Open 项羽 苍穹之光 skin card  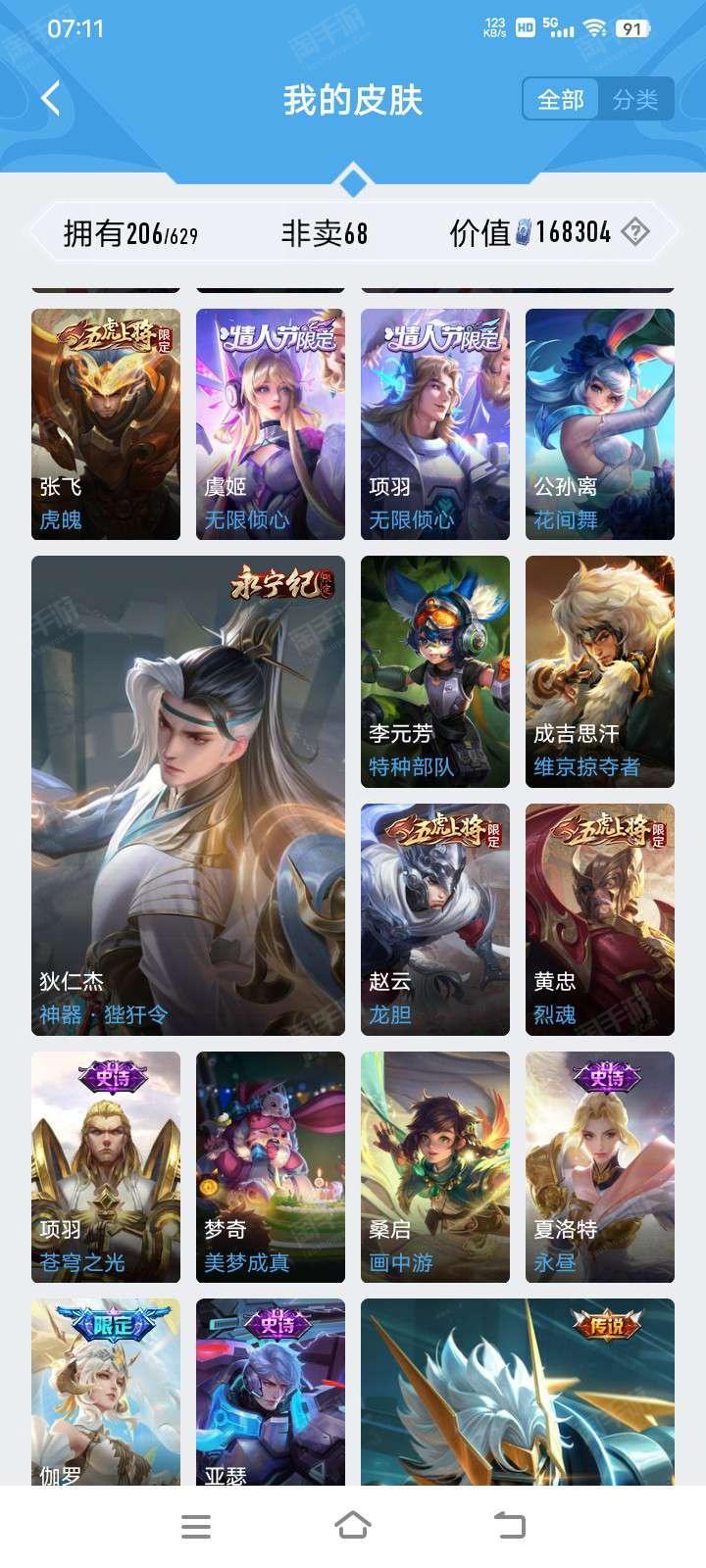coord(106,1166)
